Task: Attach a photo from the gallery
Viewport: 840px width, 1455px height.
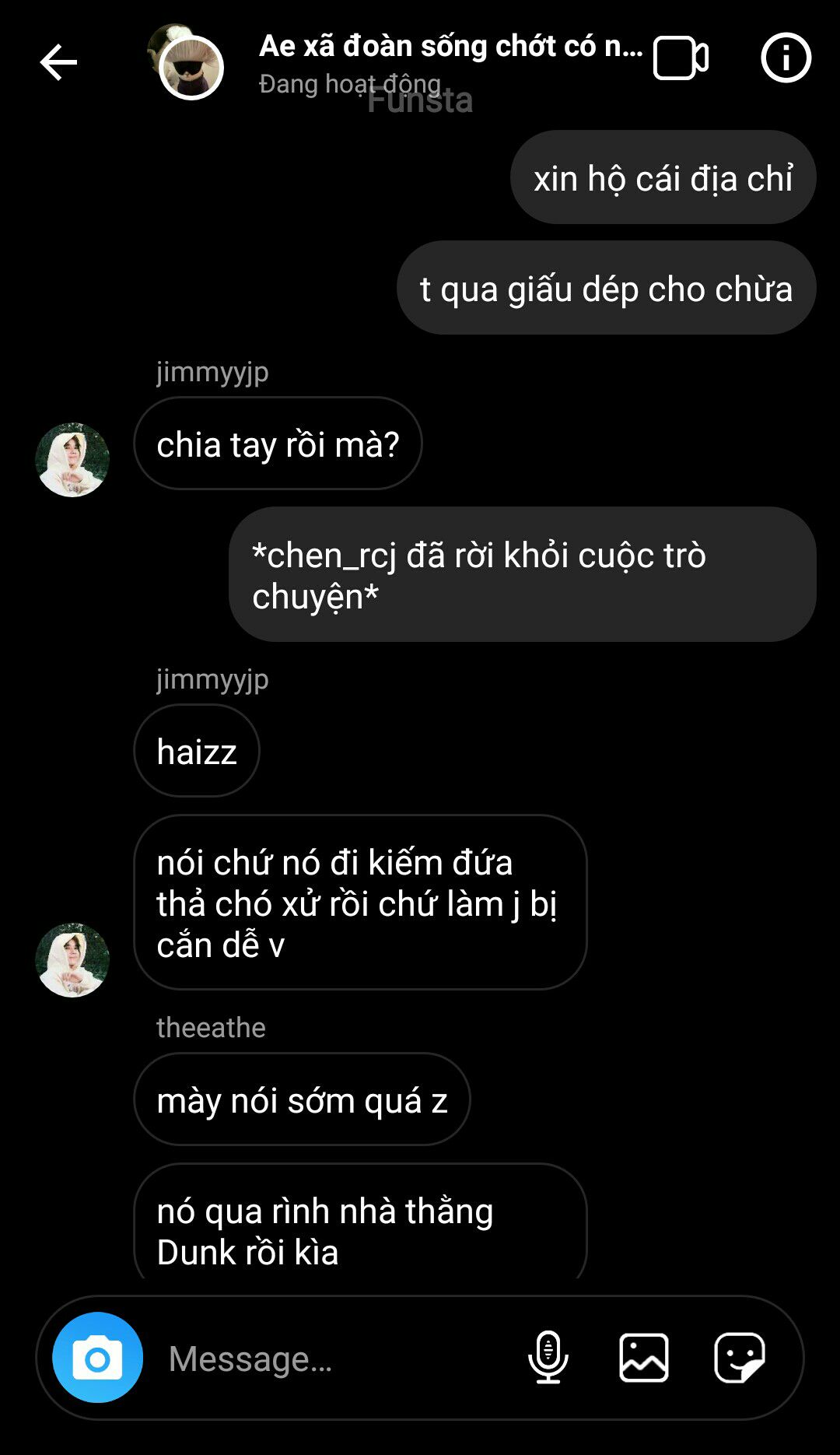Action: click(x=643, y=1358)
